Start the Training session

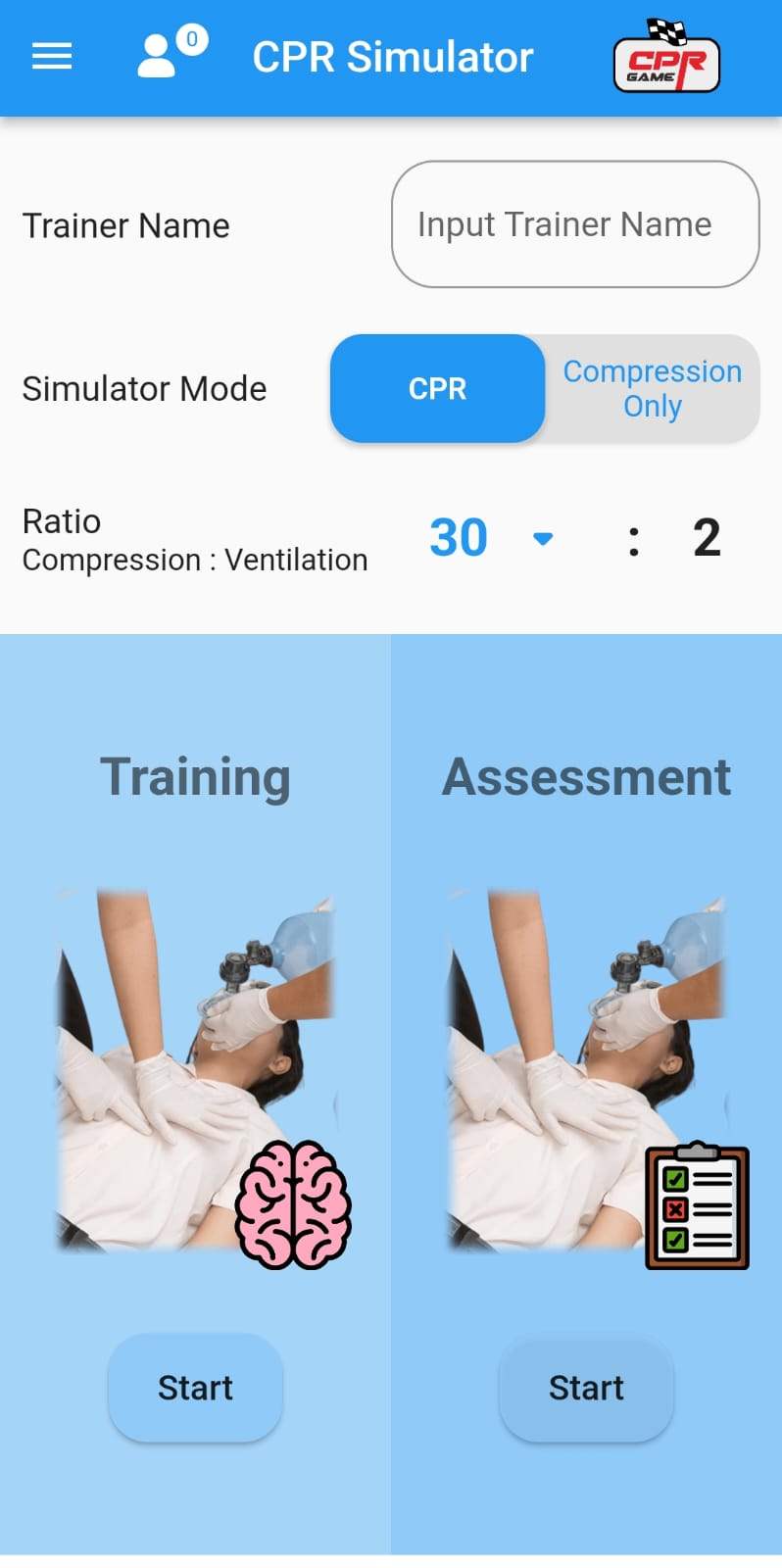195,1387
